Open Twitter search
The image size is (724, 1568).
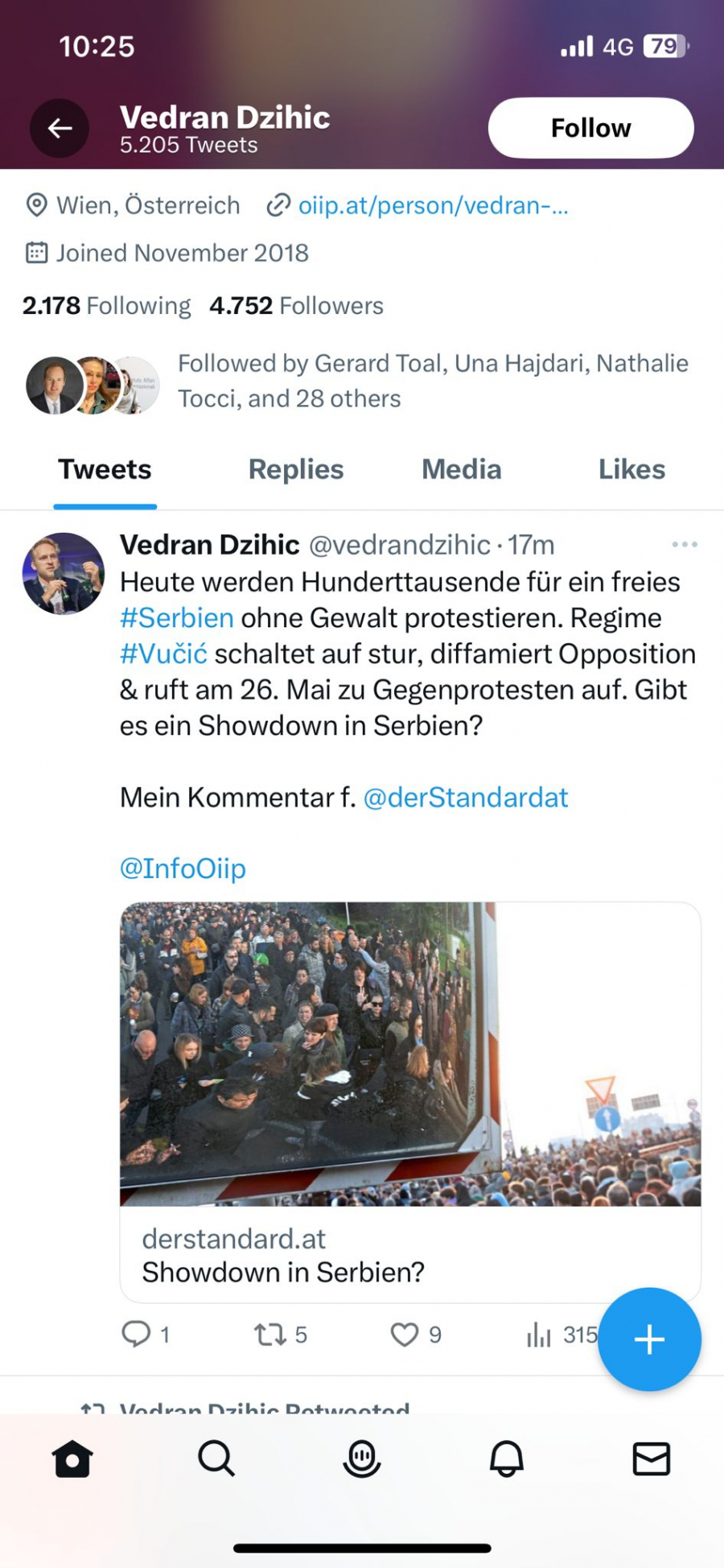pyautogui.click(x=216, y=1459)
